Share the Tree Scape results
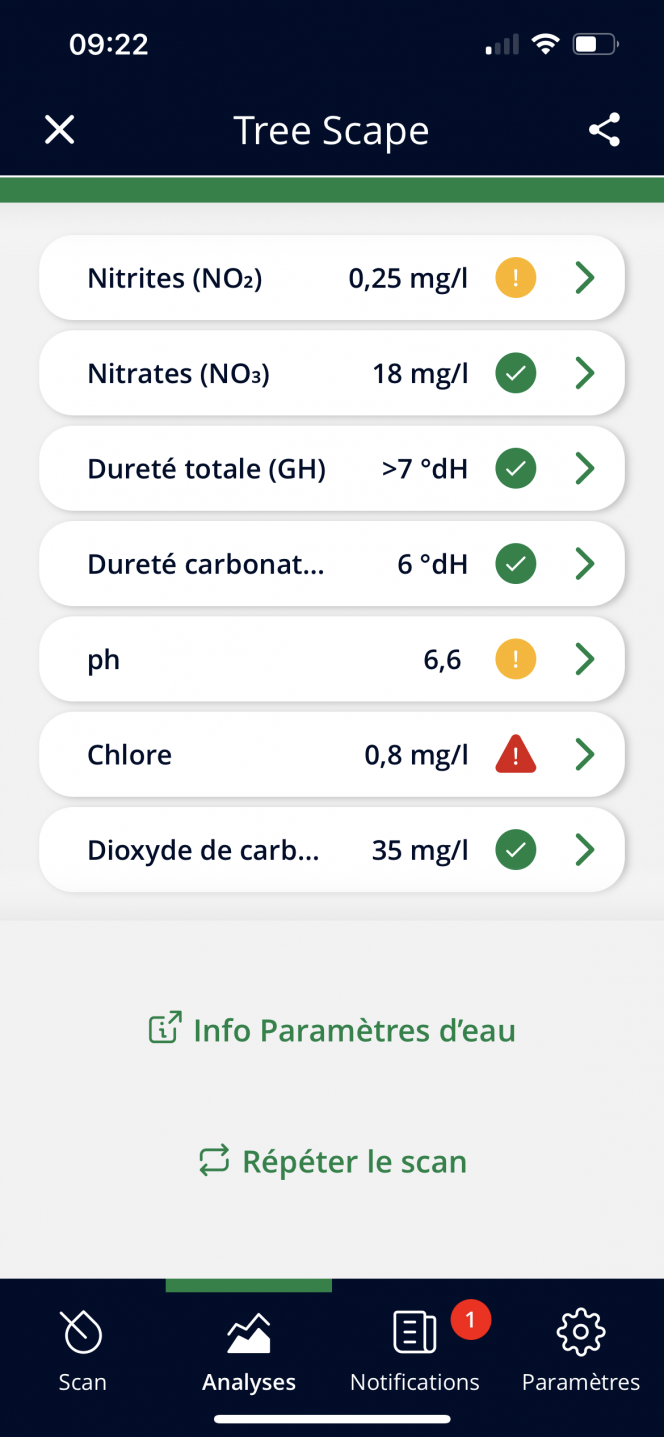 coord(604,130)
